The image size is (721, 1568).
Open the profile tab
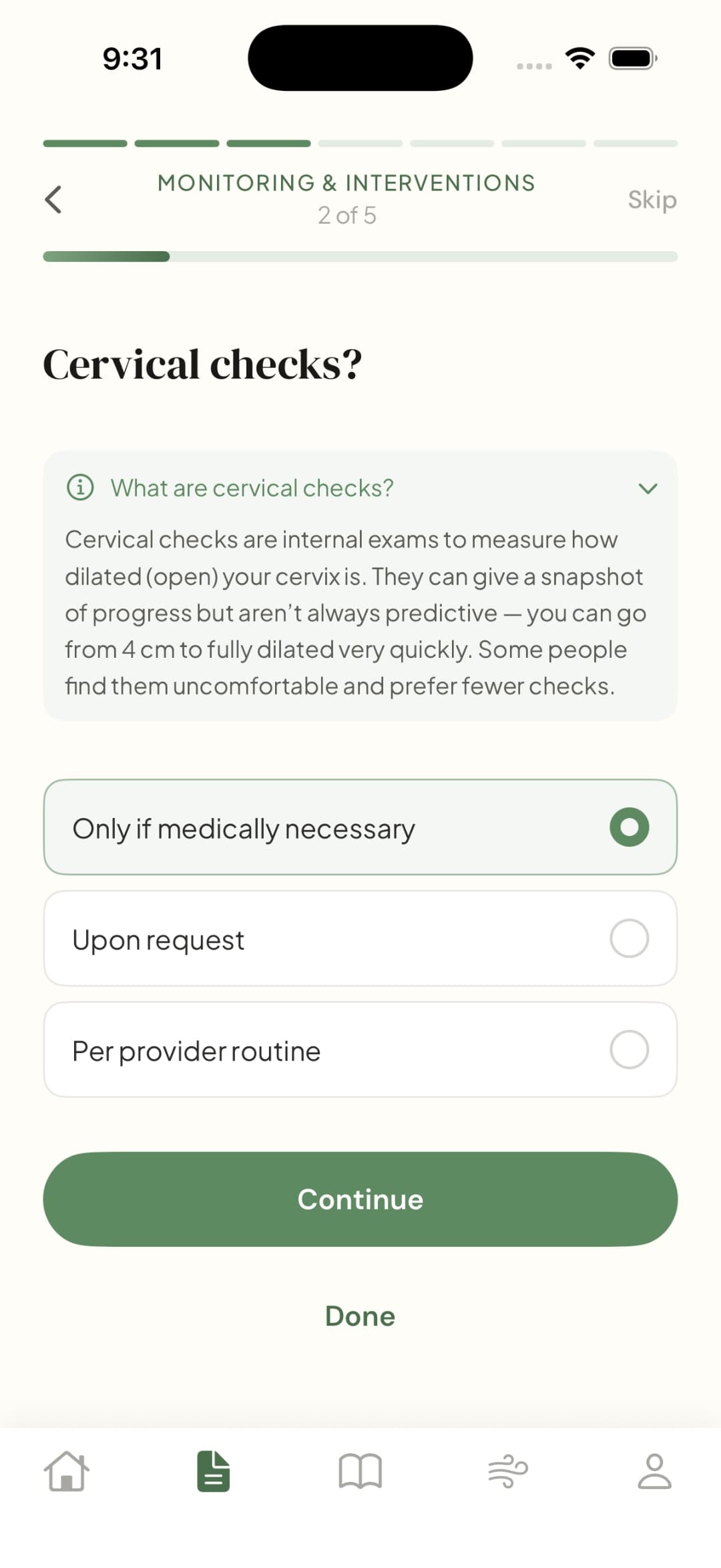coord(654,1471)
